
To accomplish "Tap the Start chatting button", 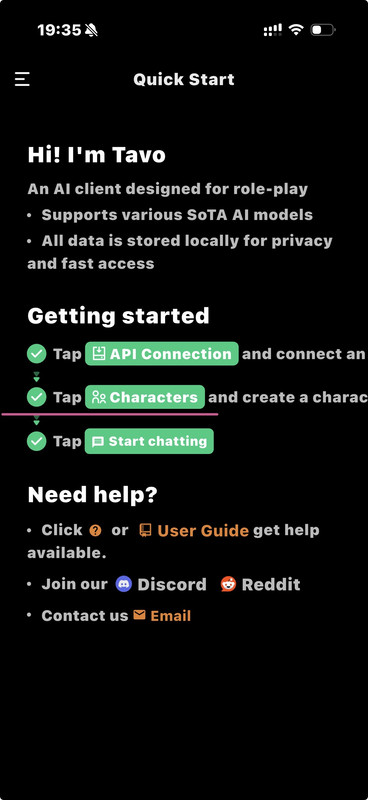I will click(149, 441).
